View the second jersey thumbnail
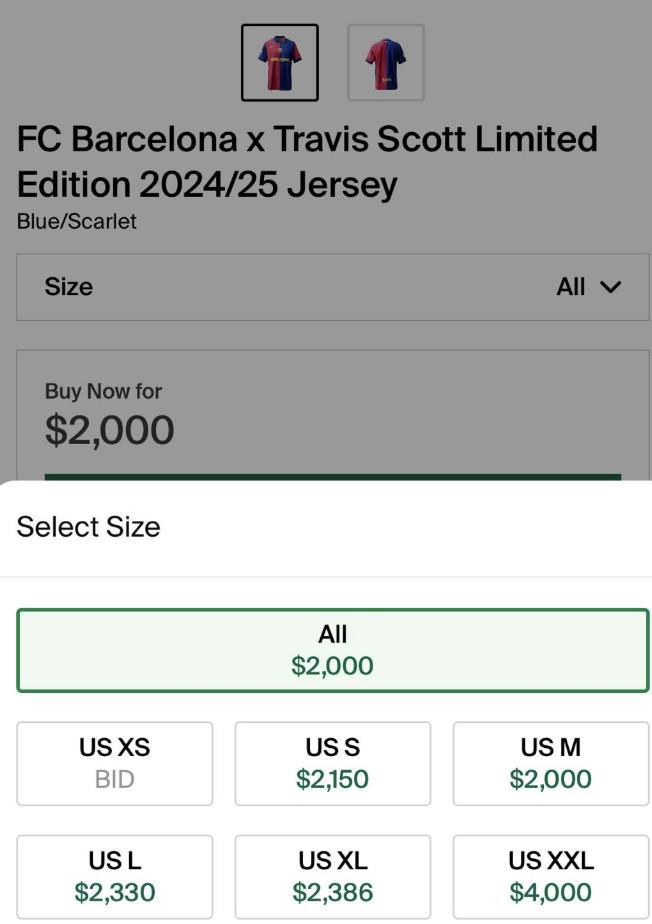 [x=385, y=63]
